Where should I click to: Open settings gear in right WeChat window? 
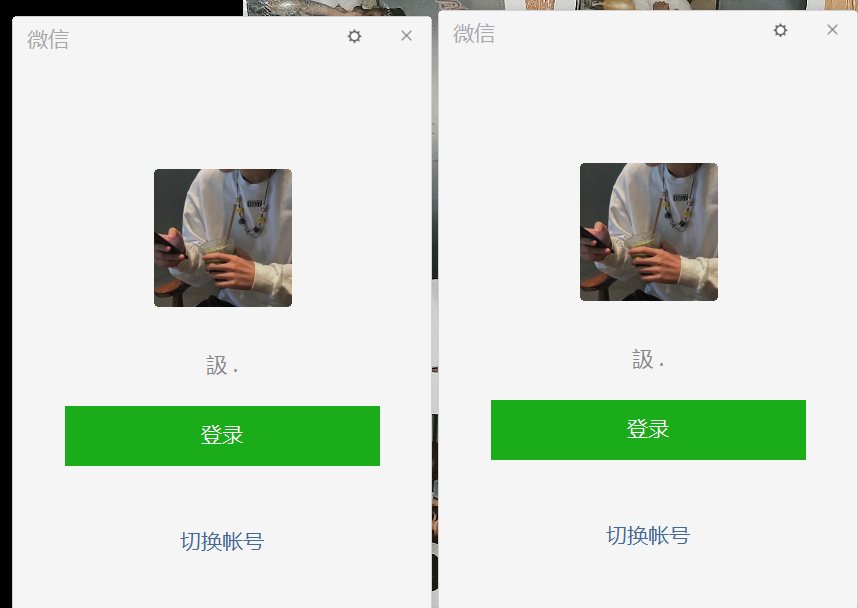(780, 30)
